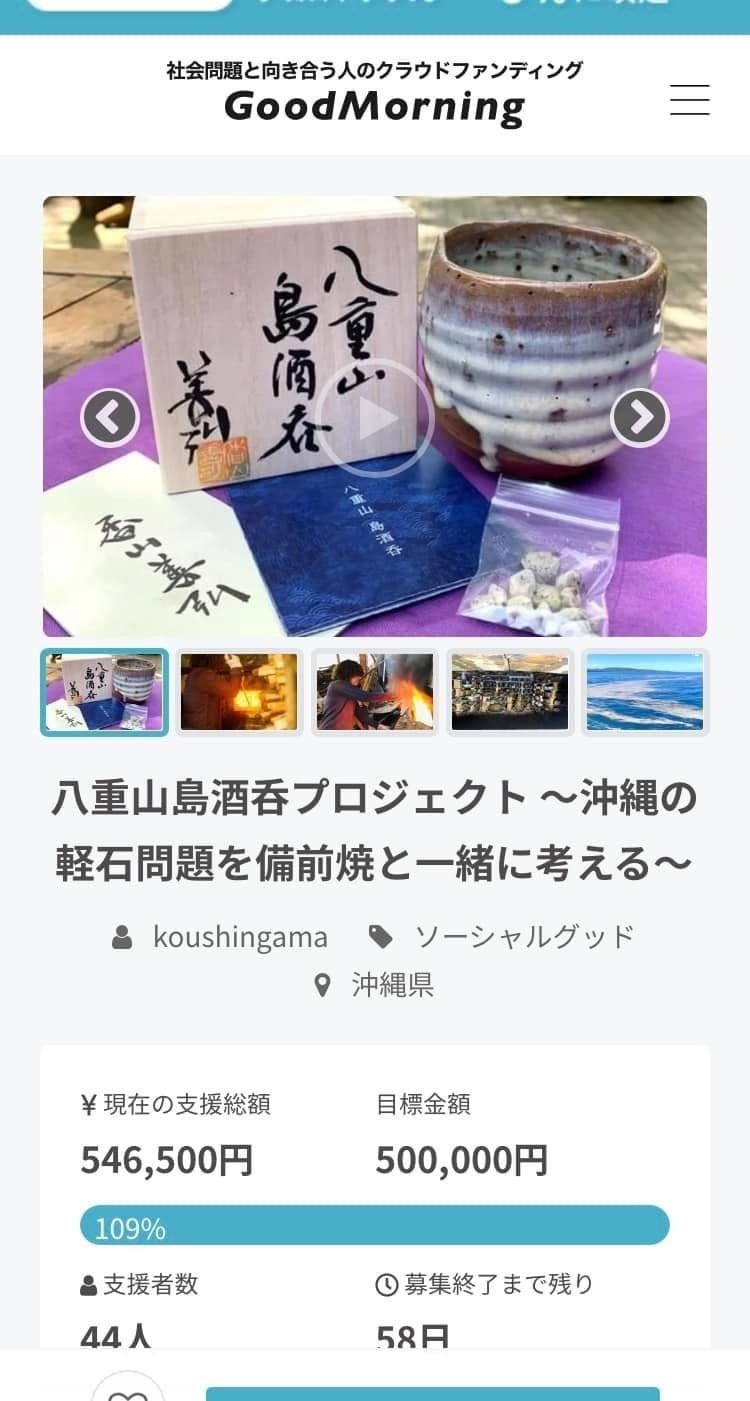Select the sake cup box thumbnail
Viewport: 750px width, 1401px height.
tap(105, 692)
